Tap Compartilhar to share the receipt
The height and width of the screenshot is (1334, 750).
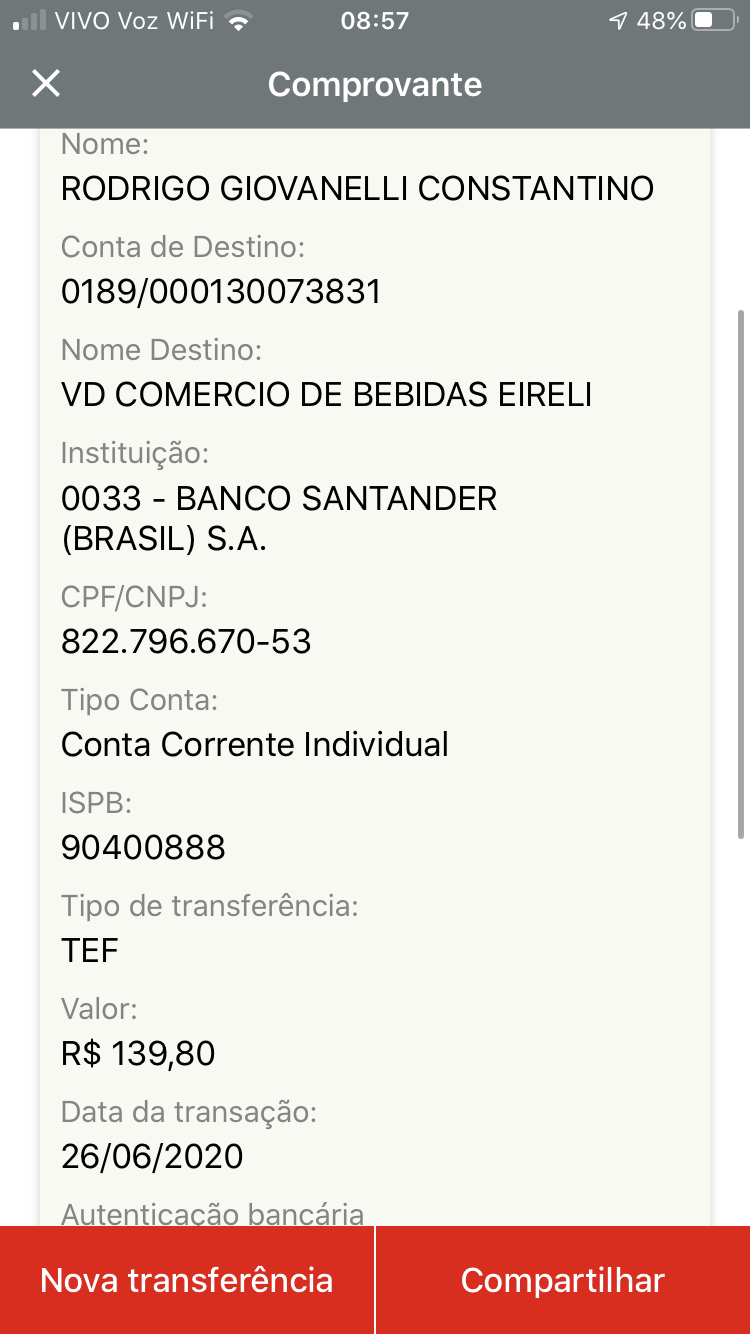[563, 1280]
